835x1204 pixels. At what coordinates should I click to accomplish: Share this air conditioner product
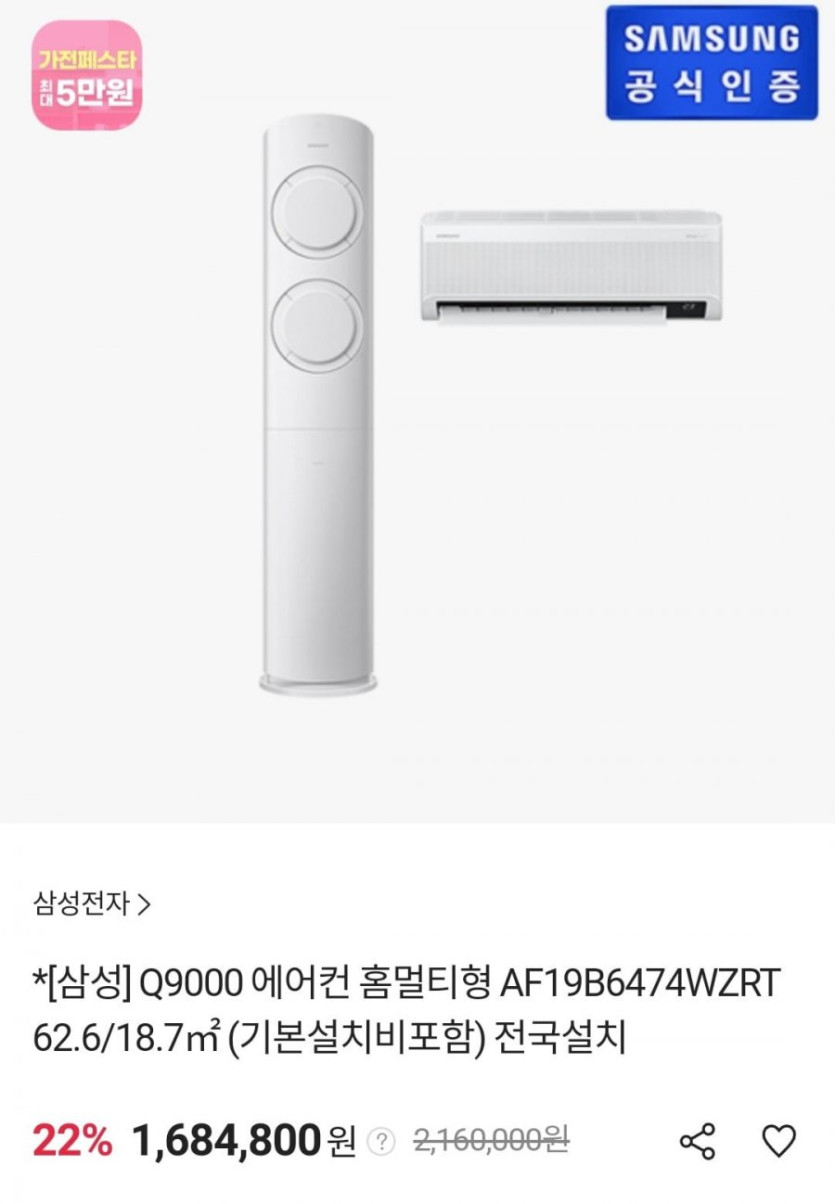(698, 1141)
